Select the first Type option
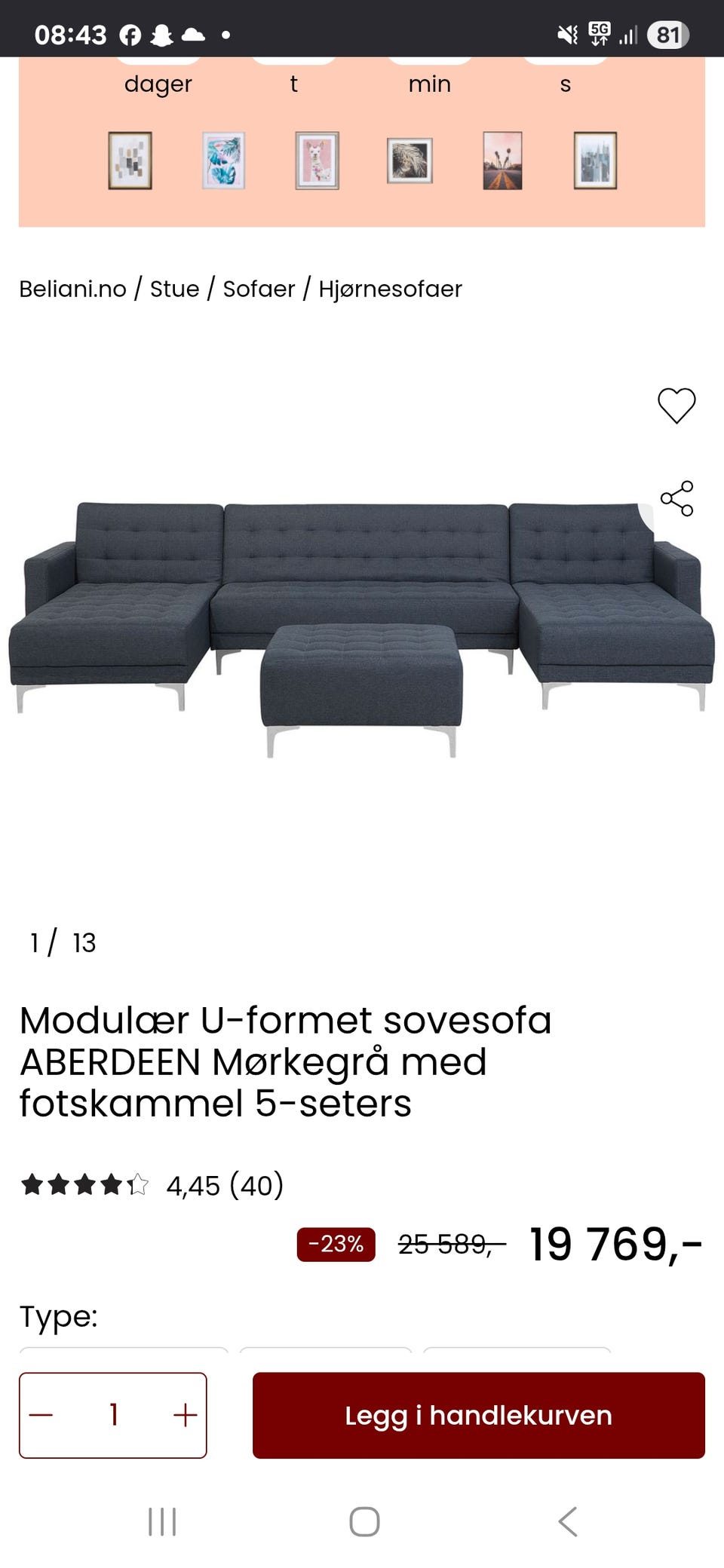724x1568 pixels. 124,1349
